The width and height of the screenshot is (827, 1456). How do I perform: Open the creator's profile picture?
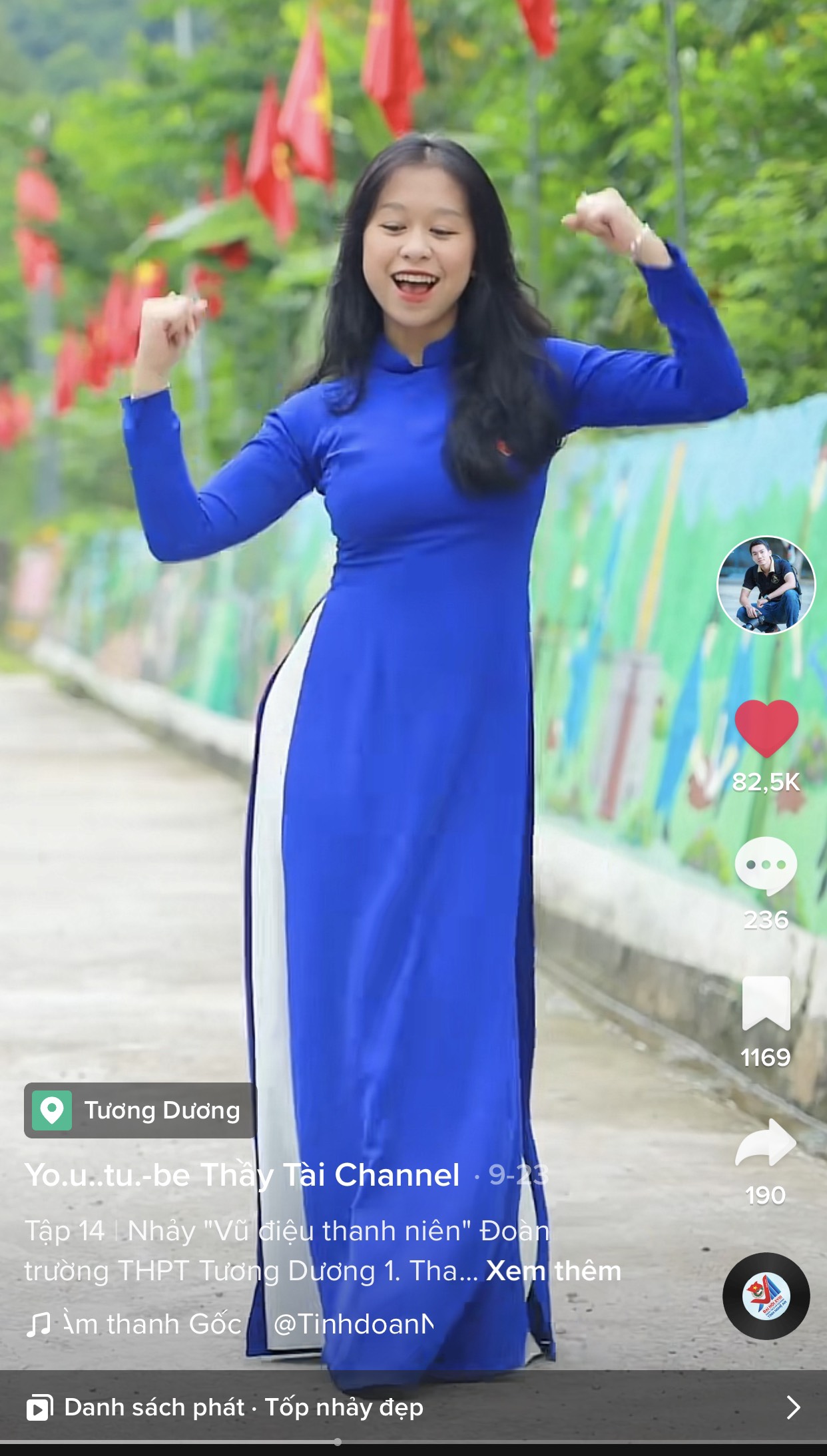coord(766,585)
